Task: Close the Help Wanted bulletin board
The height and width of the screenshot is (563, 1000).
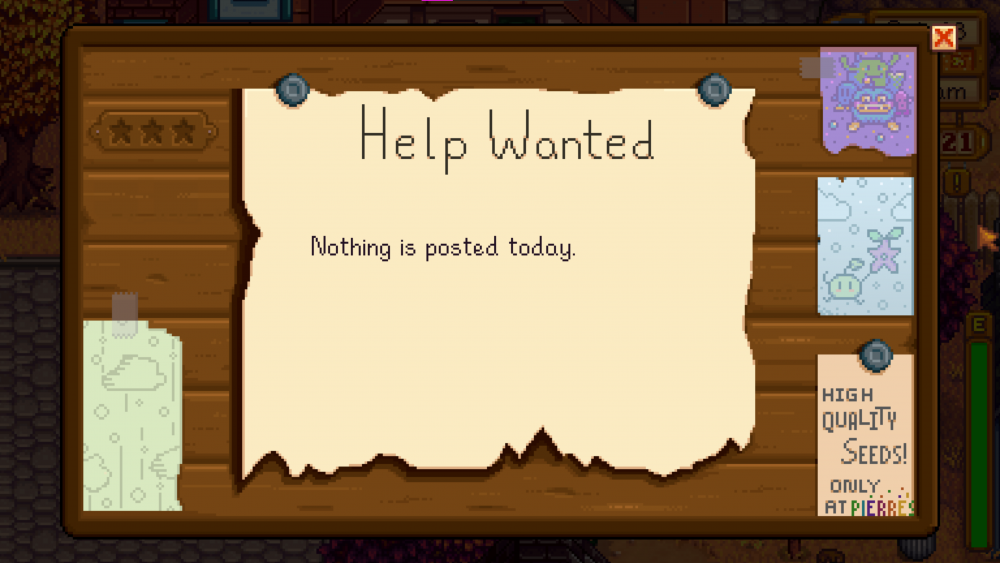Action: (x=943, y=38)
